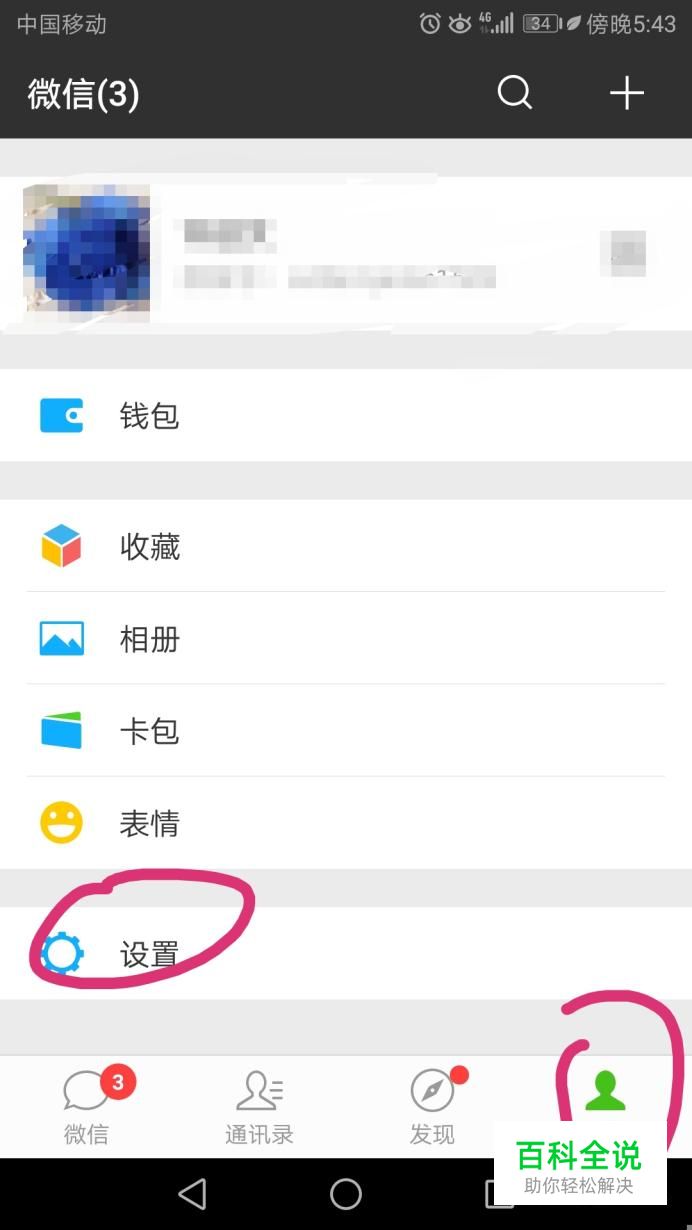
Task: Select the green Me profile tab
Action: point(605,1093)
